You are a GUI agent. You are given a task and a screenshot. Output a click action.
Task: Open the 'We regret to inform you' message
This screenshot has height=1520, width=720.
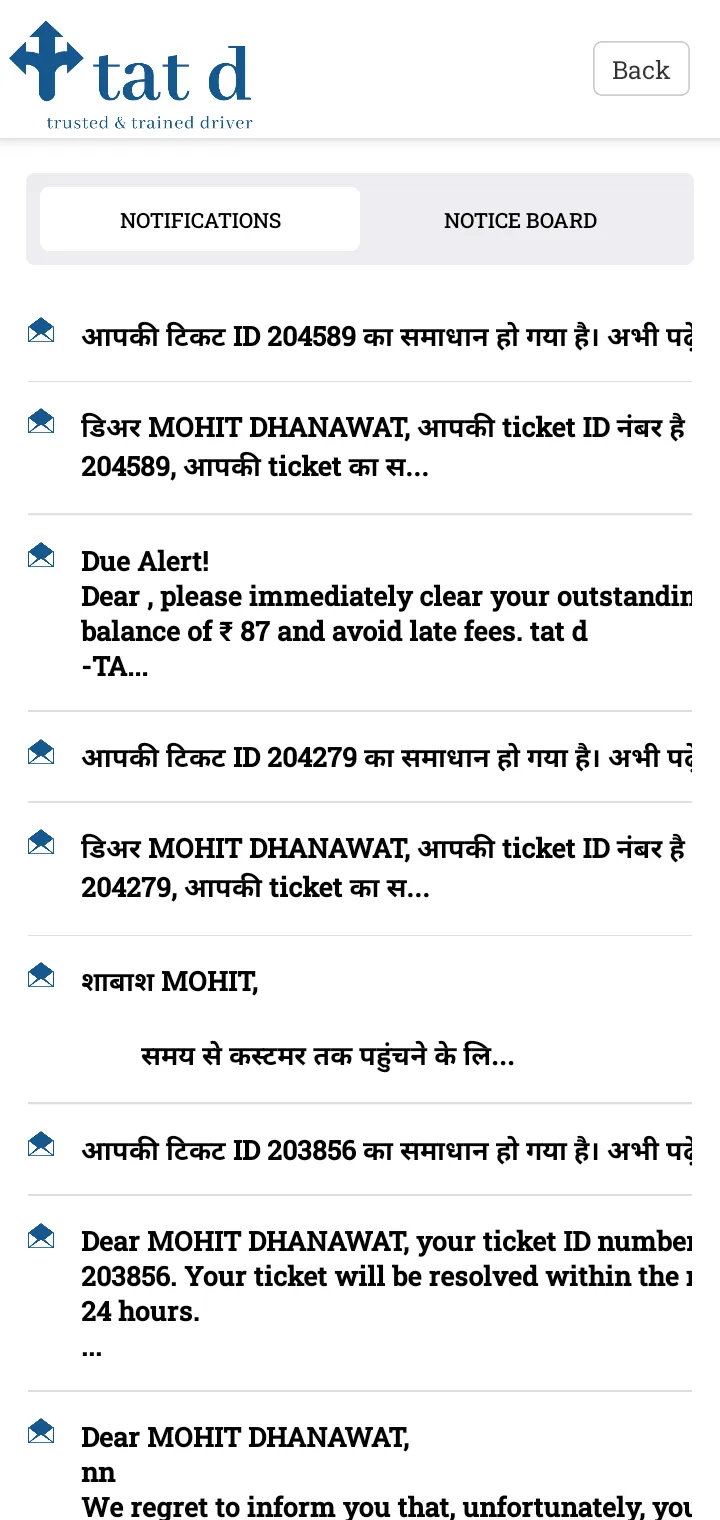[385, 1470]
